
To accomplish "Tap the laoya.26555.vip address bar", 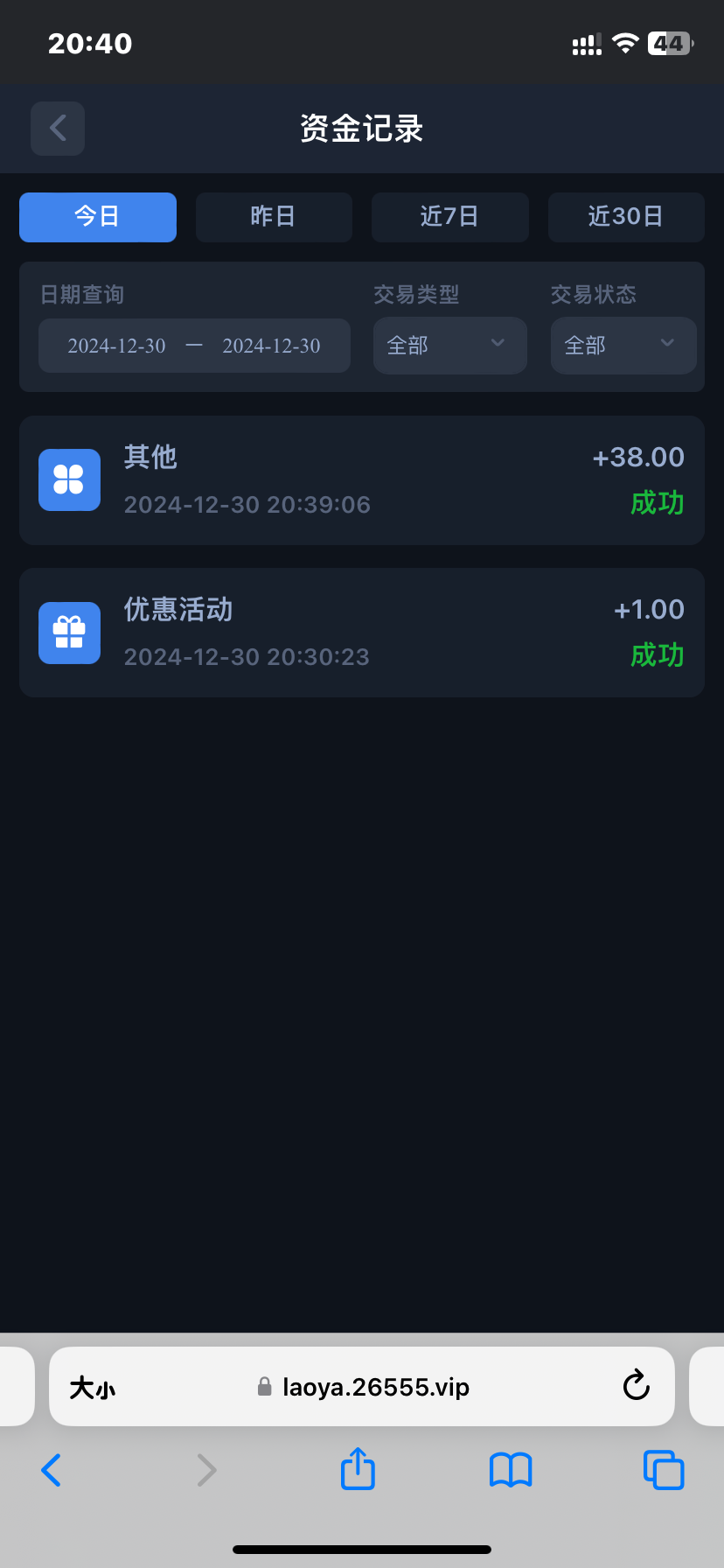I will pos(362,1387).
